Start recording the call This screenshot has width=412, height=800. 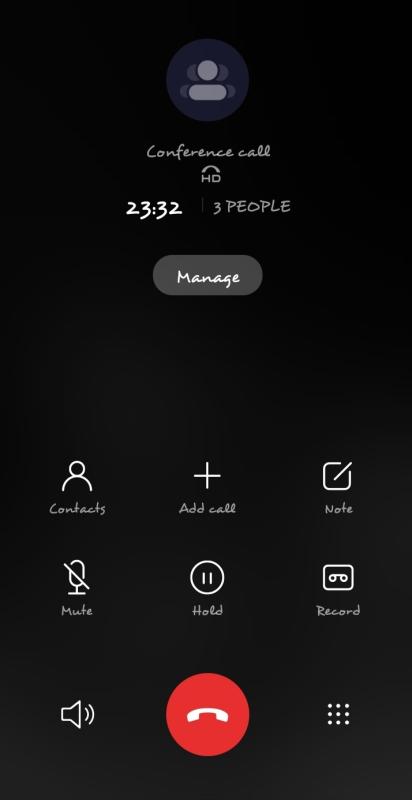point(338,589)
